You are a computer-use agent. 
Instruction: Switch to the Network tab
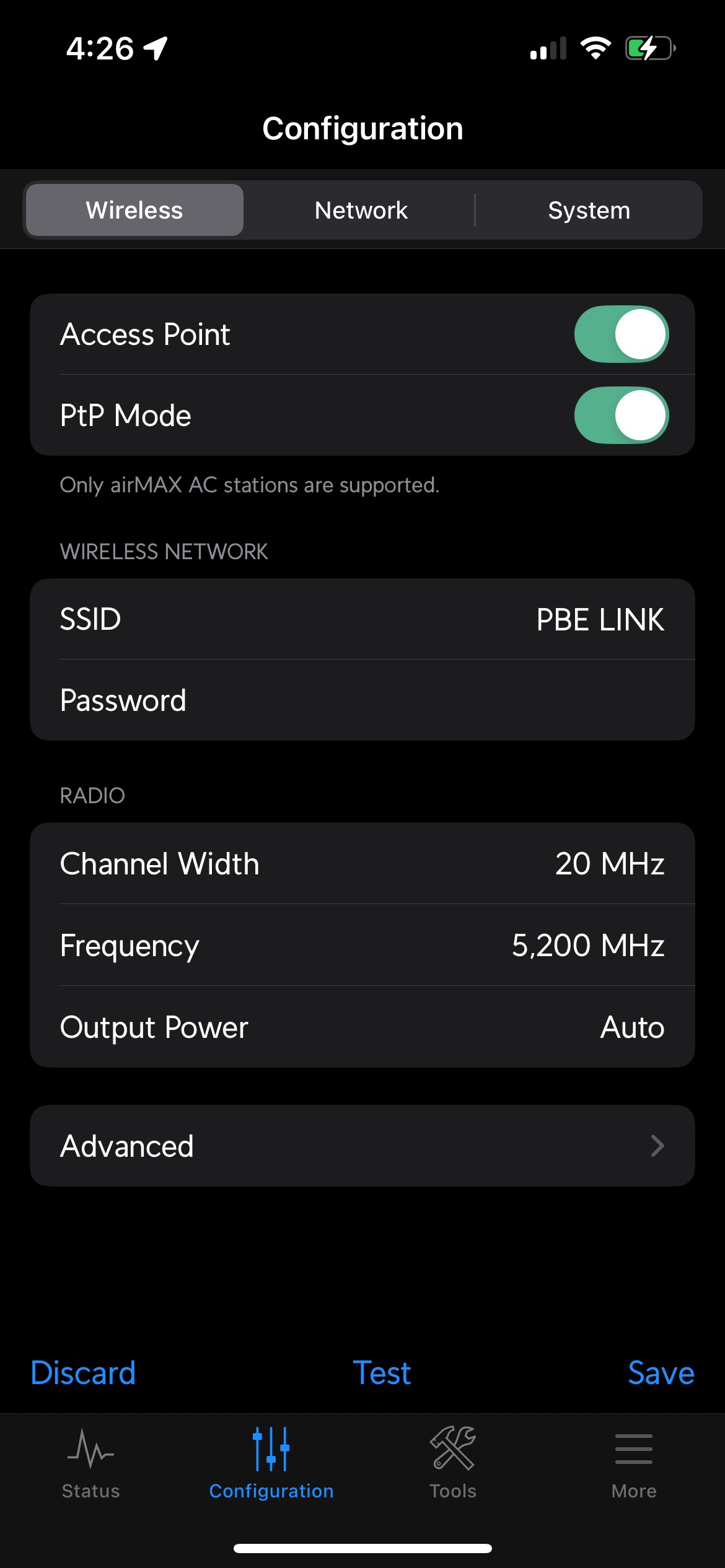(360, 210)
